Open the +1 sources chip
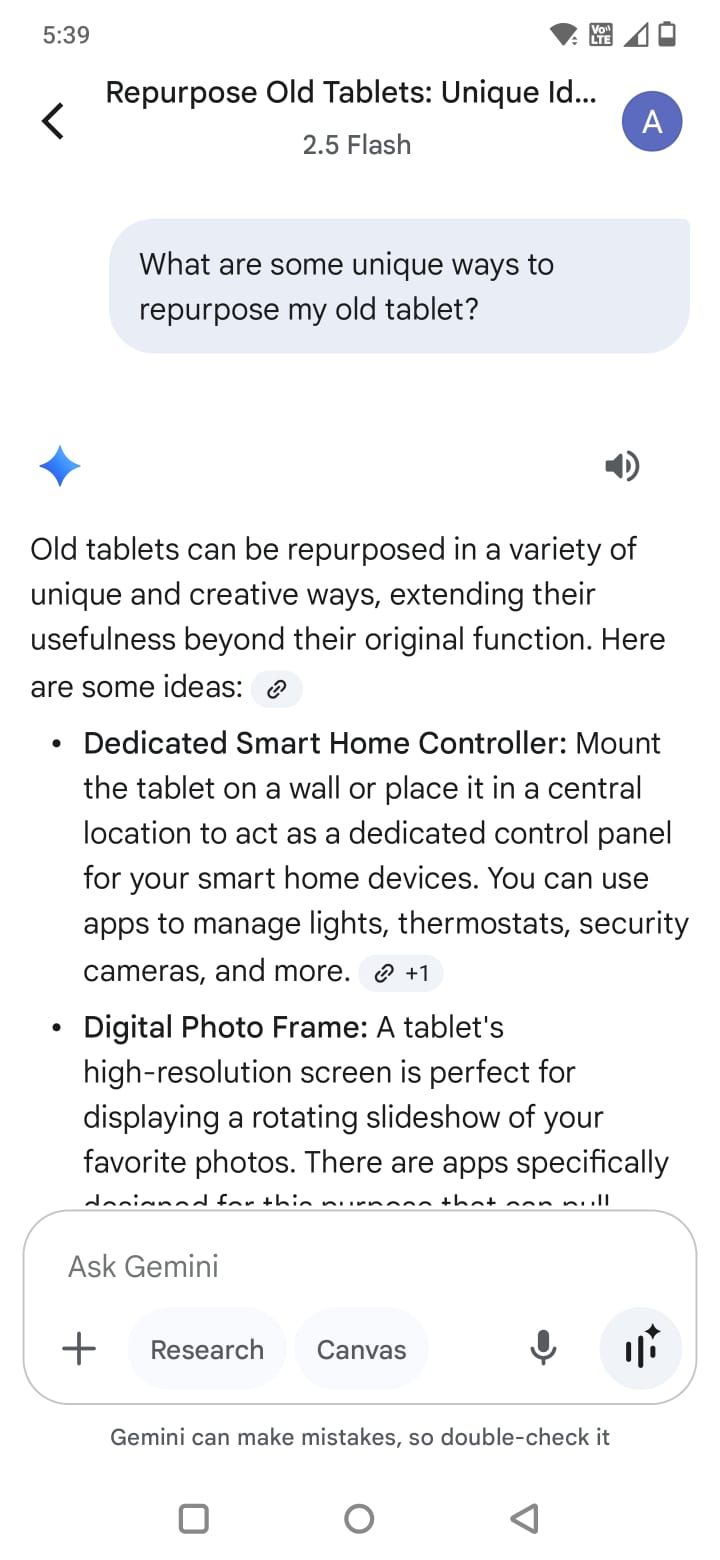 [x=400, y=973]
